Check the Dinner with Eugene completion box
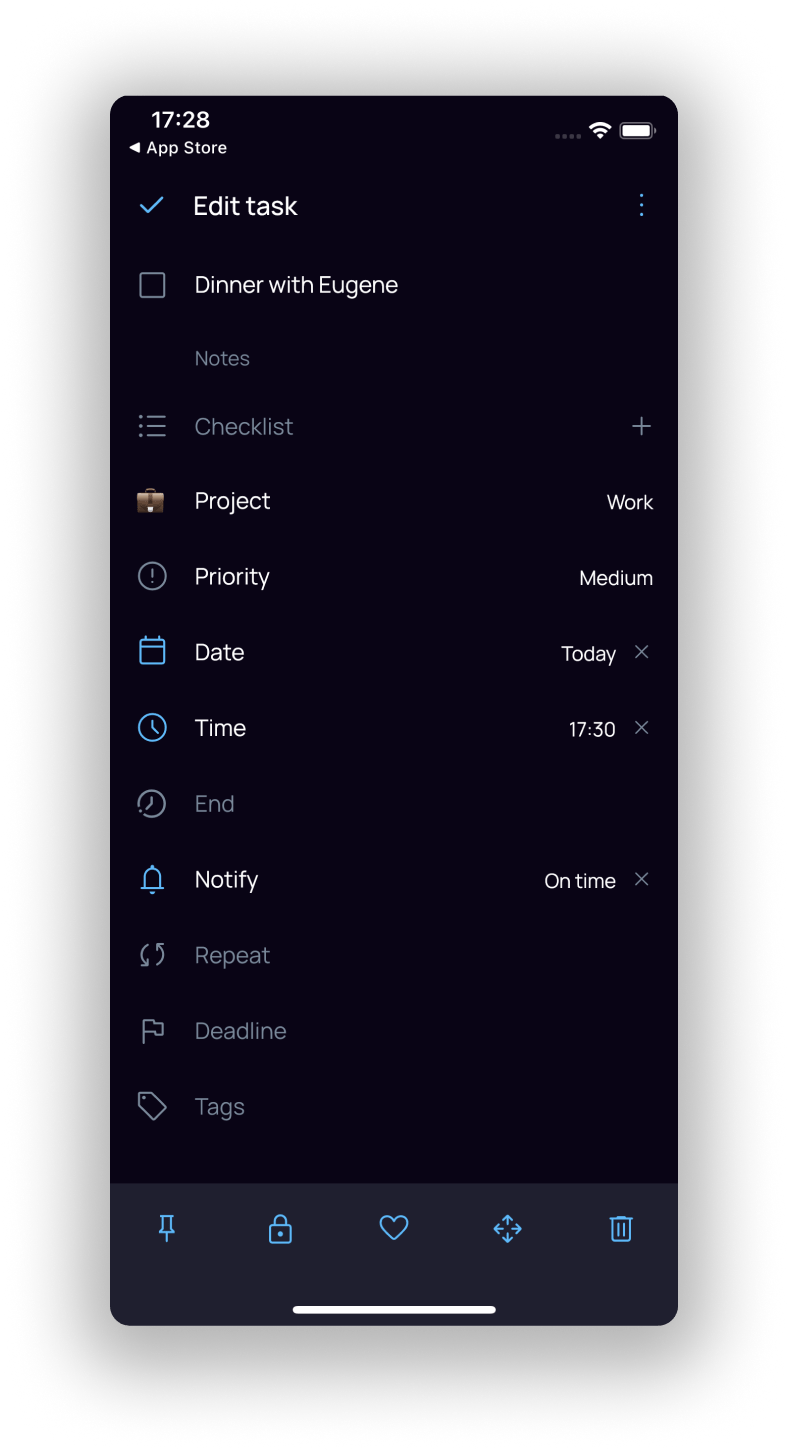 [152, 285]
